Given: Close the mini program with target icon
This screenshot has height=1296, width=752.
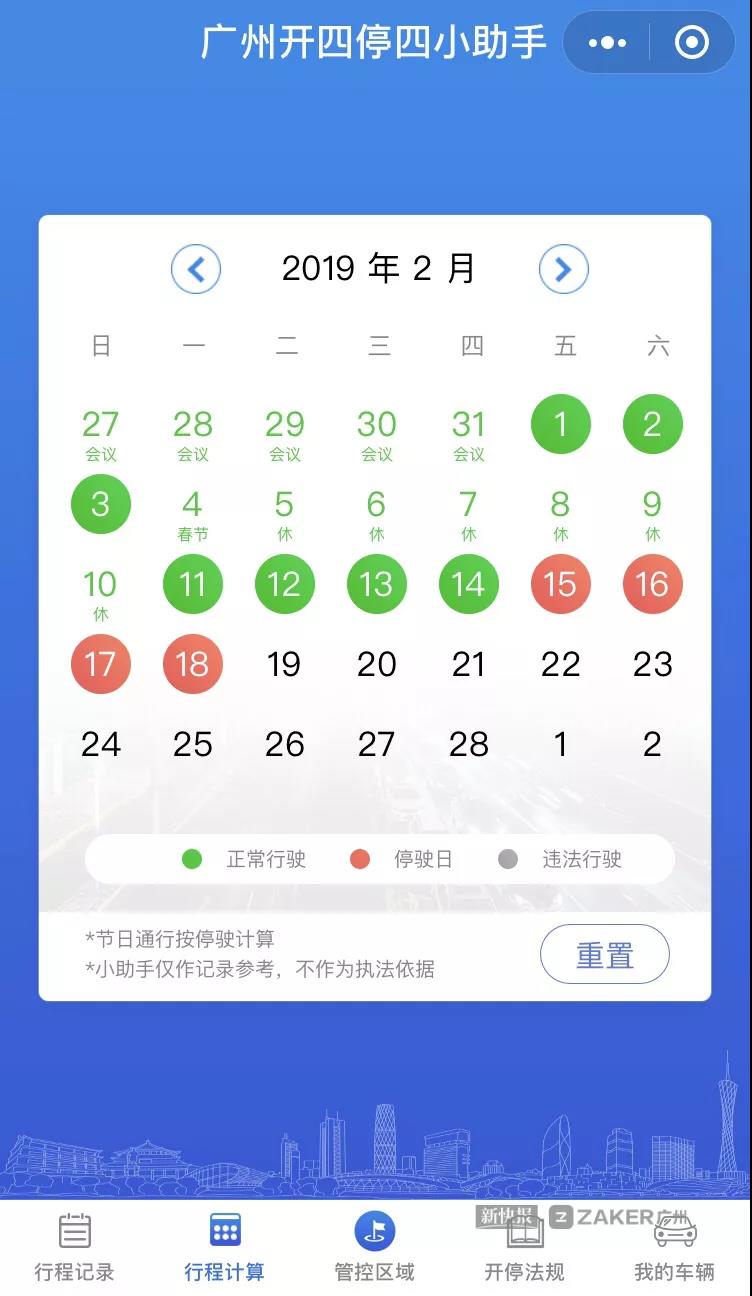Looking at the screenshot, I should (x=692, y=43).
